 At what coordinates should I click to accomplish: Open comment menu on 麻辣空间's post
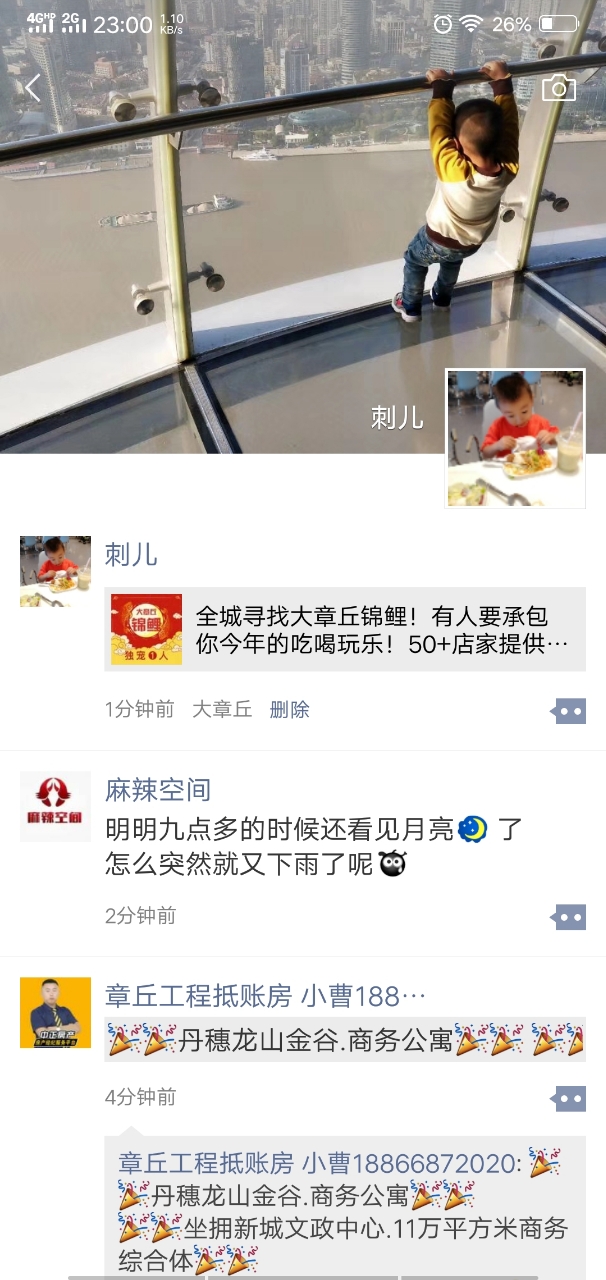point(569,916)
